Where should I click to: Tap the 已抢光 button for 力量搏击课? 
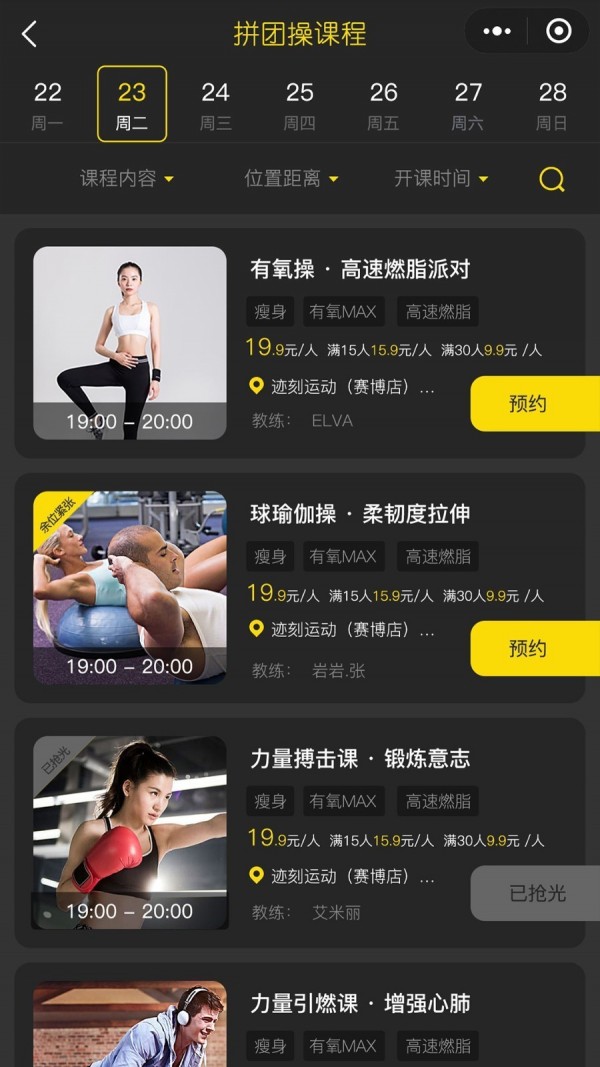pos(535,893)
